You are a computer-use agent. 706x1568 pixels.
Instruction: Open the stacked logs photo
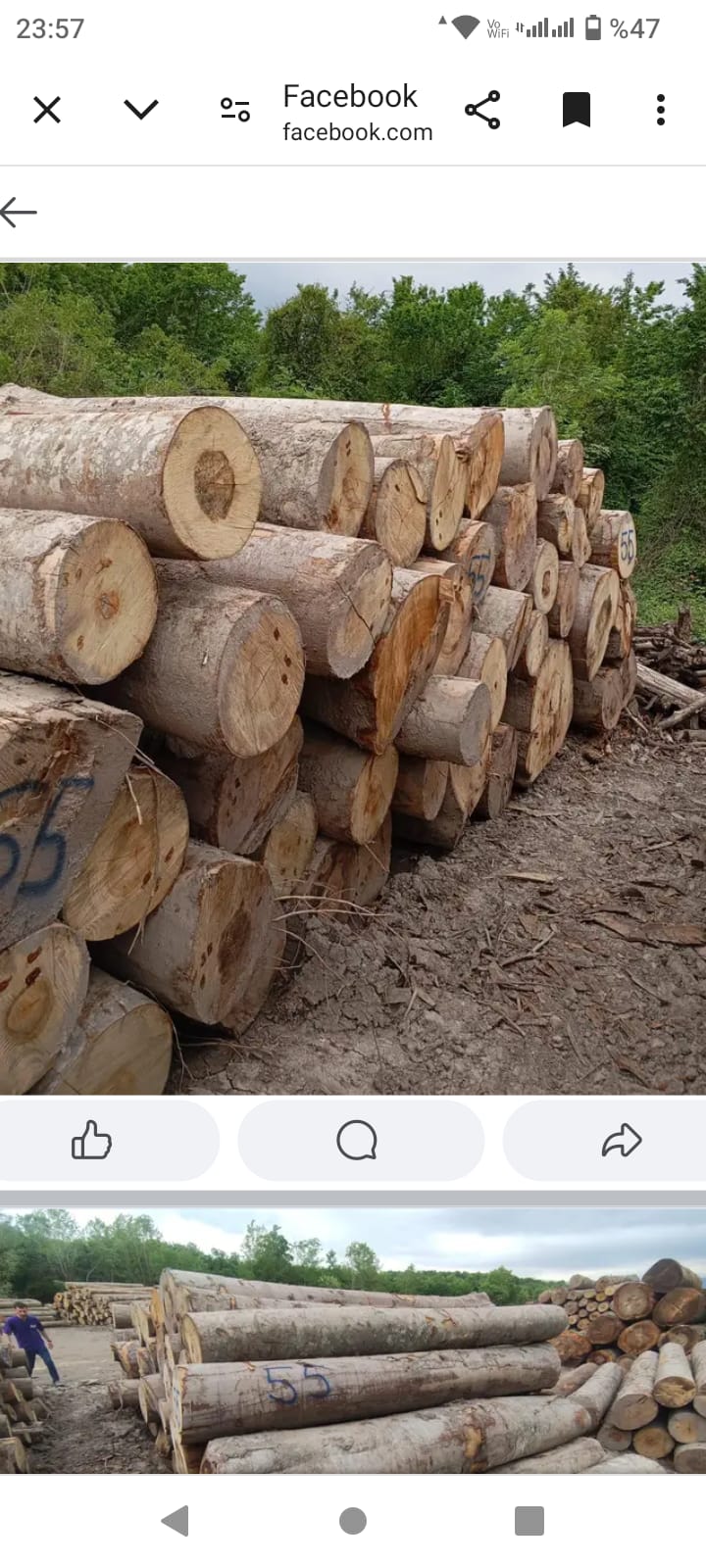pos(353,678)
